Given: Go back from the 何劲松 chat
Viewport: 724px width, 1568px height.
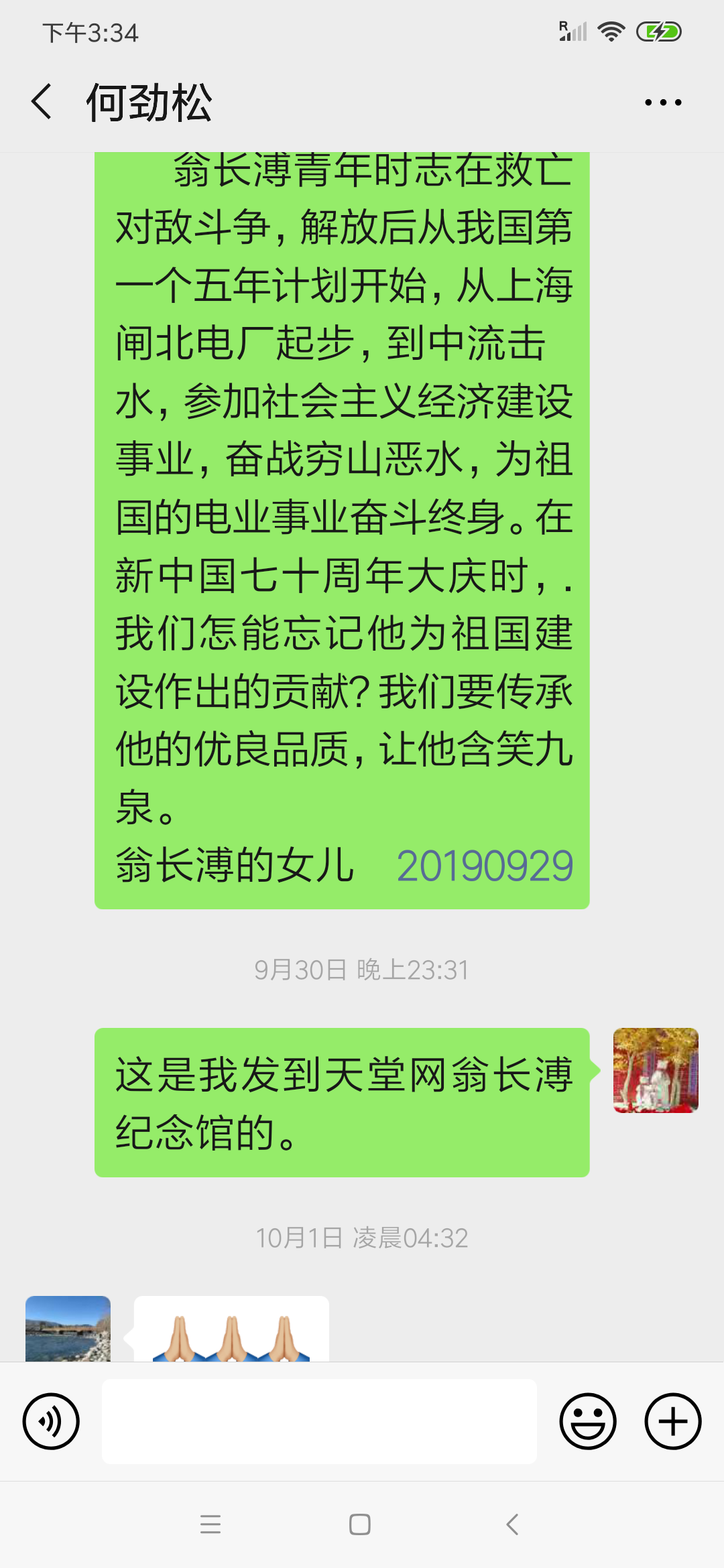Looking at the screenshot, I should click(x=42, y=102).
